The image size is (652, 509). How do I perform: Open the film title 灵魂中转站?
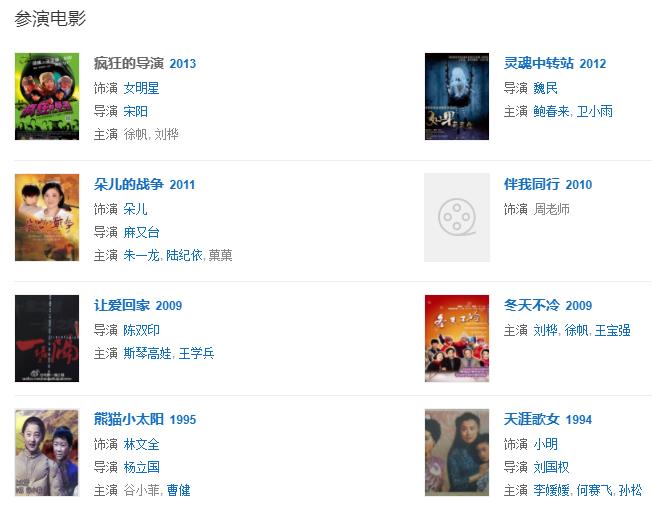coord(538,63)
